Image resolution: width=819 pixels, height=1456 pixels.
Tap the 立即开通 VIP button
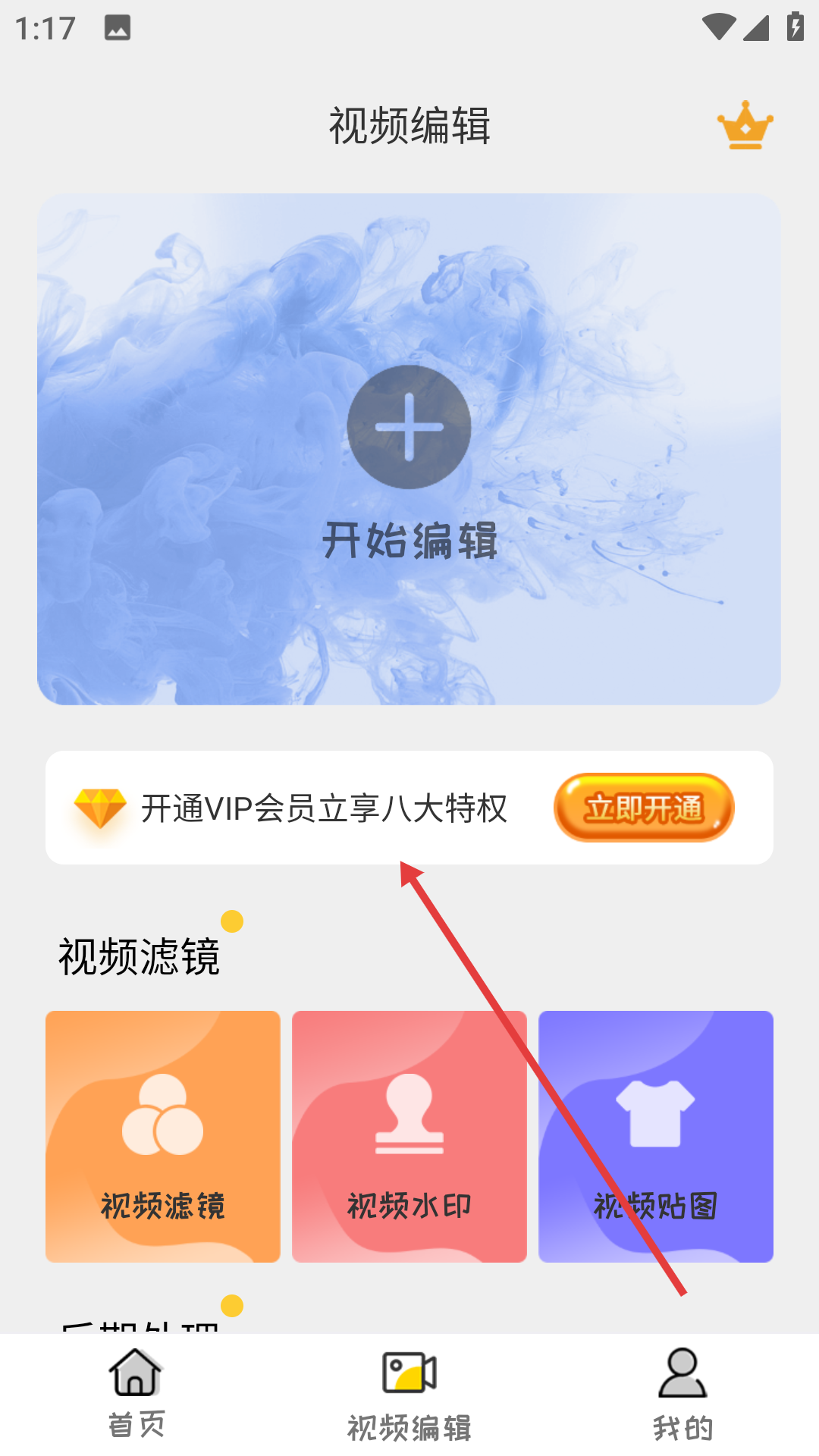tap(644, 808)
